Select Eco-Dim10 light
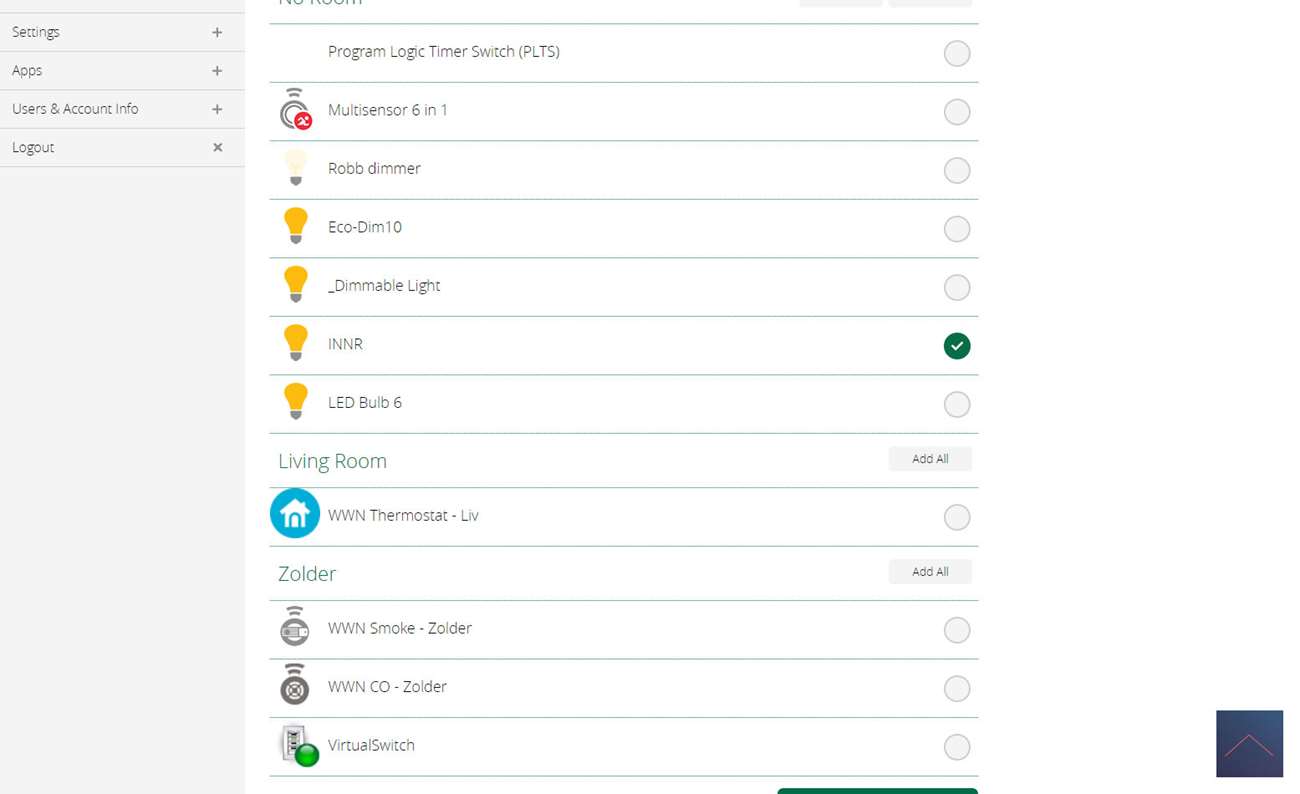1300x794 pixels. (x=957, y=229)
